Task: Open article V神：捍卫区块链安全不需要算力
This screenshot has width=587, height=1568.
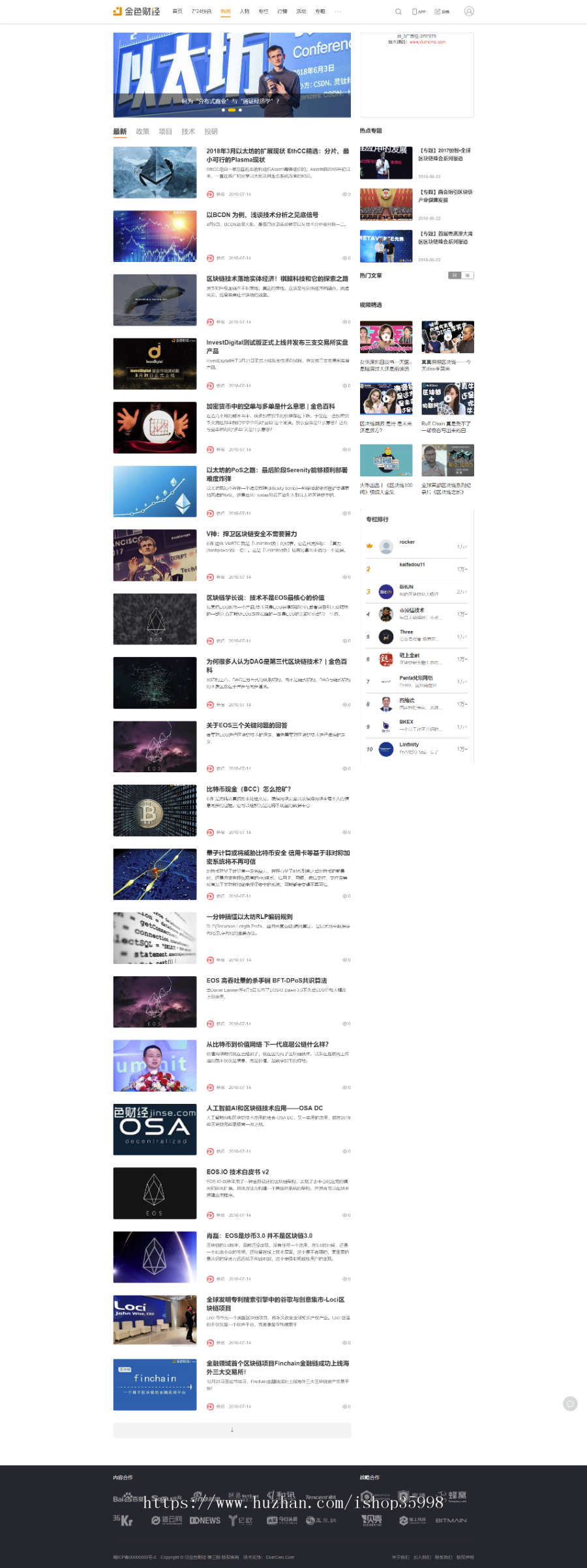Action: (251, 534)
